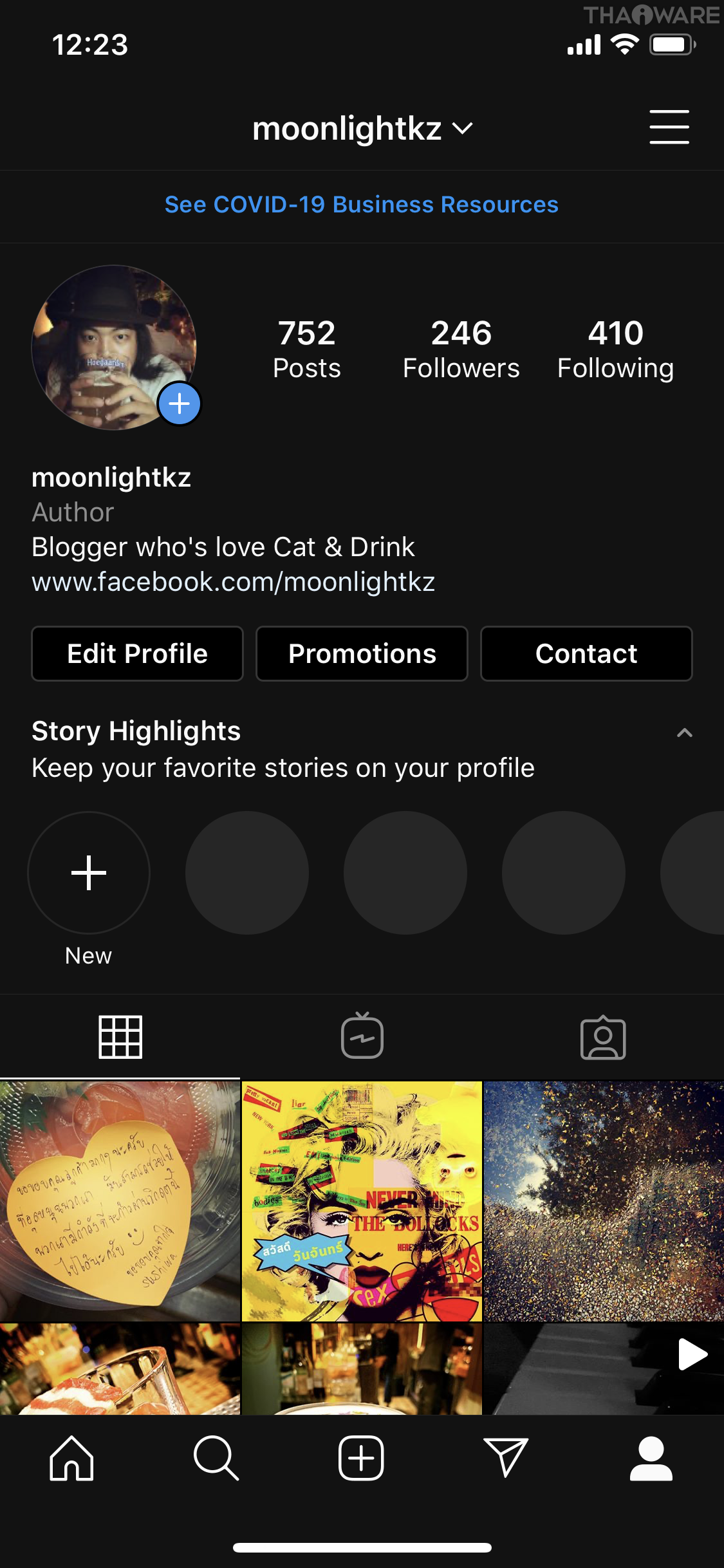724x1568 pixels.
Task: Add a story via profile picture plus
Action: (180, 404)
